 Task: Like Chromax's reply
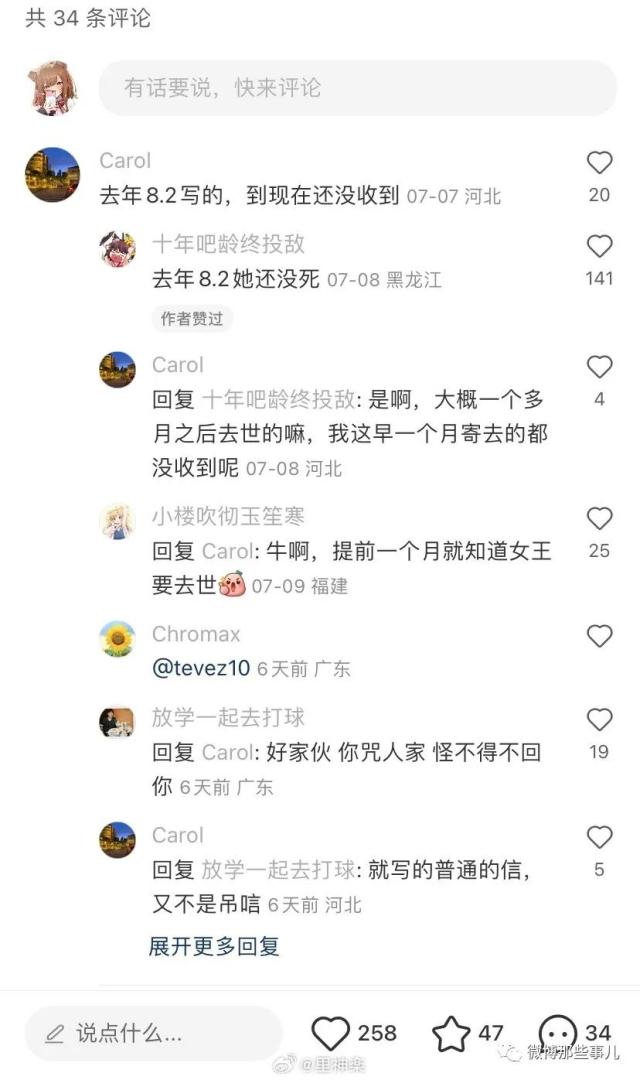599,636
